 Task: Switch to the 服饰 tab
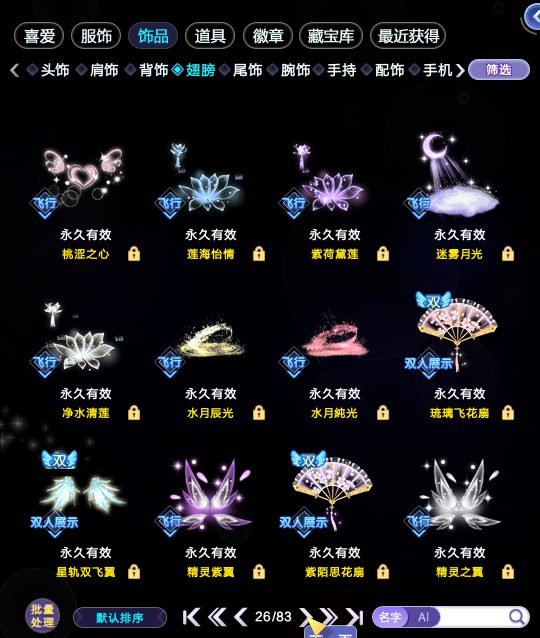coord(96,36)
